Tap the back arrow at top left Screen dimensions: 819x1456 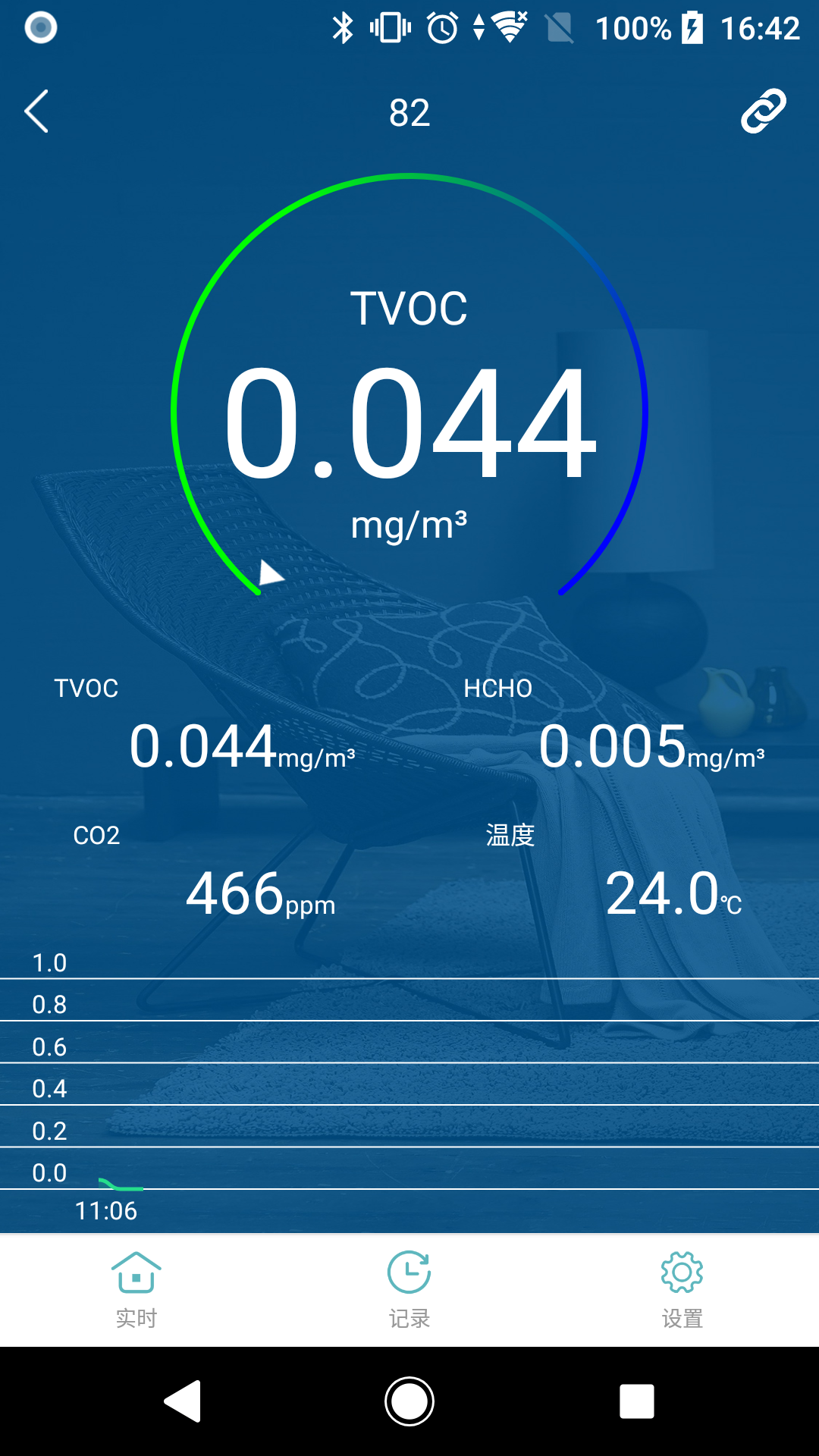[x=37, y=111]
